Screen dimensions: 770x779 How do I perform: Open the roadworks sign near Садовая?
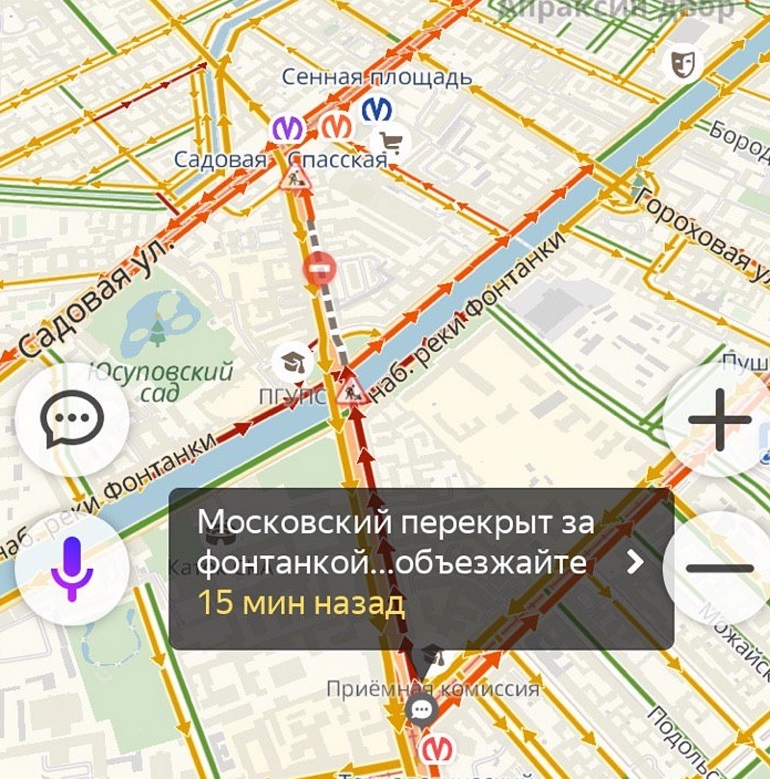click(295, 180)
